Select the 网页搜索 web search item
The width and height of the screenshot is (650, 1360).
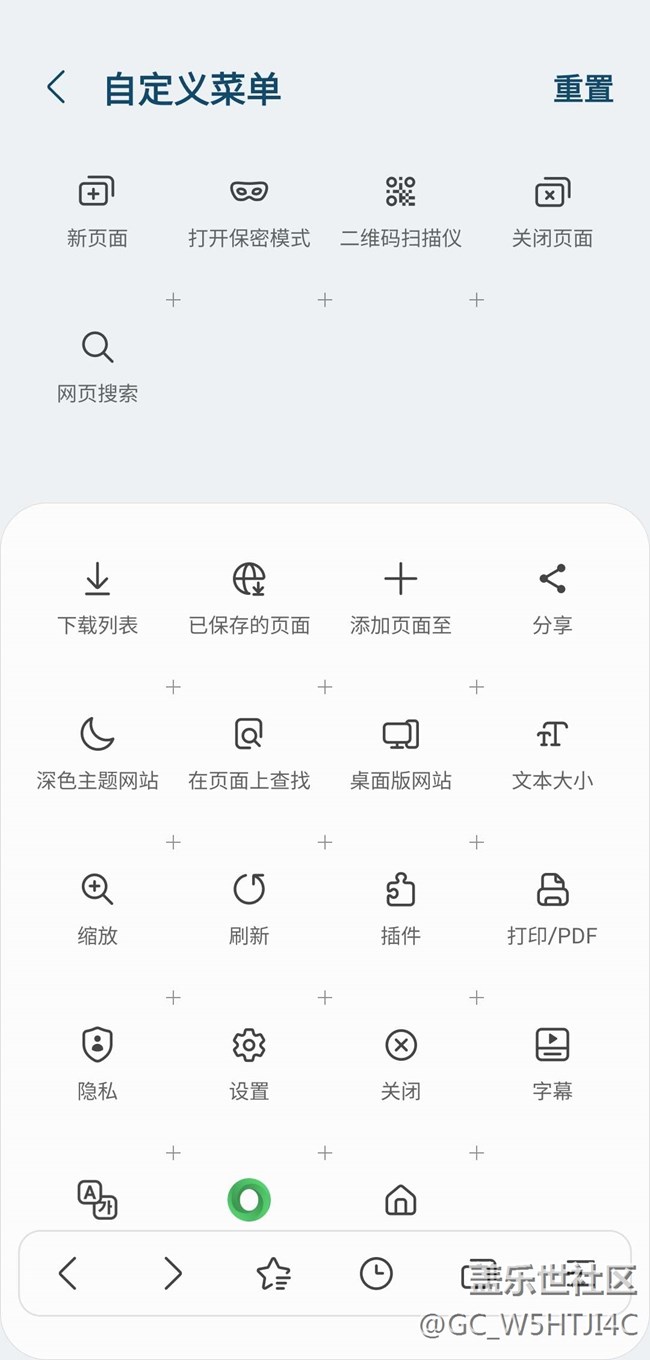[x=97, y=367]
